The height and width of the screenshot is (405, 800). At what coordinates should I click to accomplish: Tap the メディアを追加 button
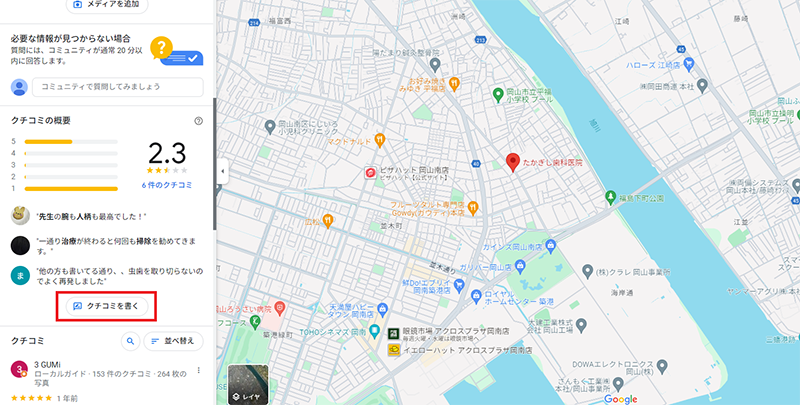[107, 5]
